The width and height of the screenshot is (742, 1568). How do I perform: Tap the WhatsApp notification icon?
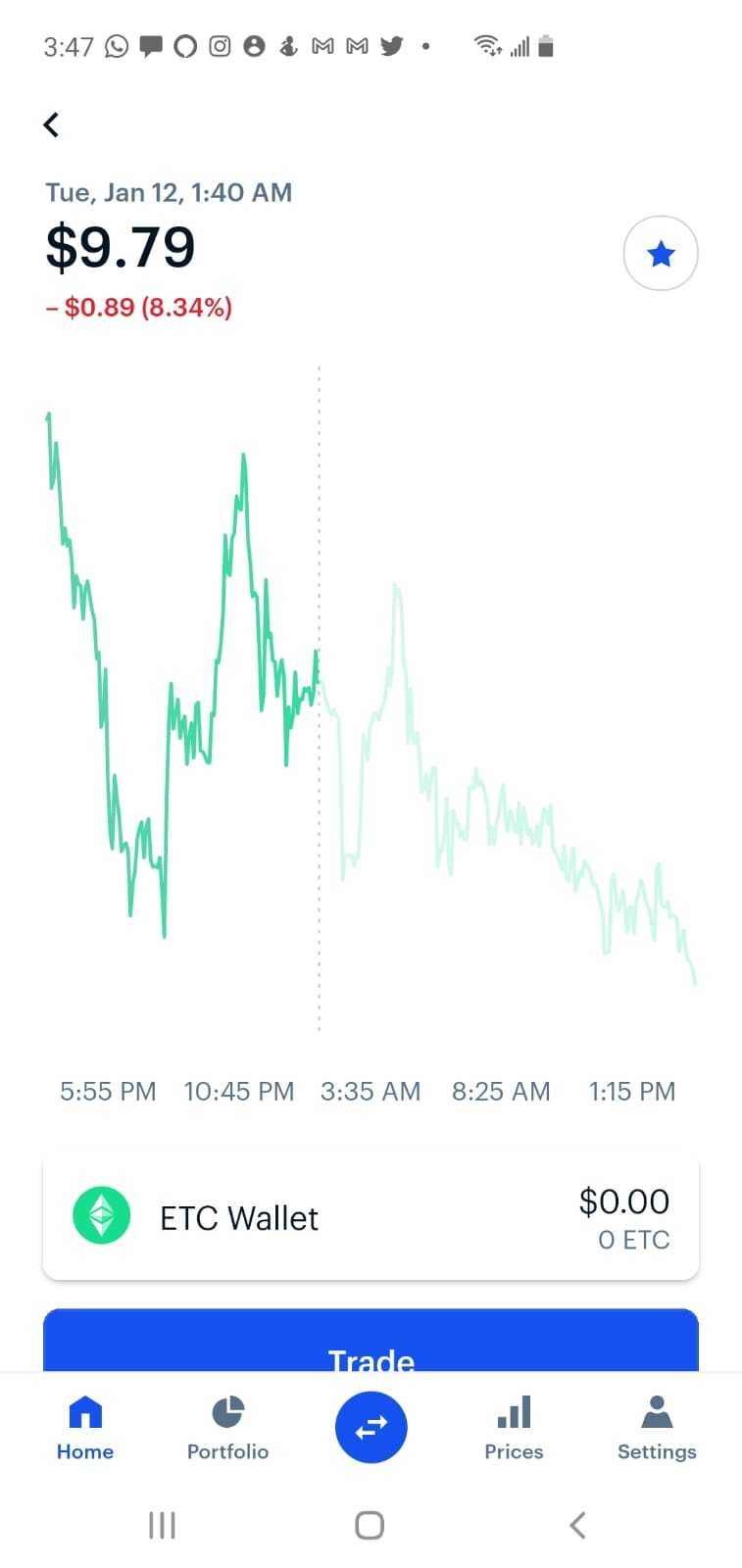tap(116, 45)
